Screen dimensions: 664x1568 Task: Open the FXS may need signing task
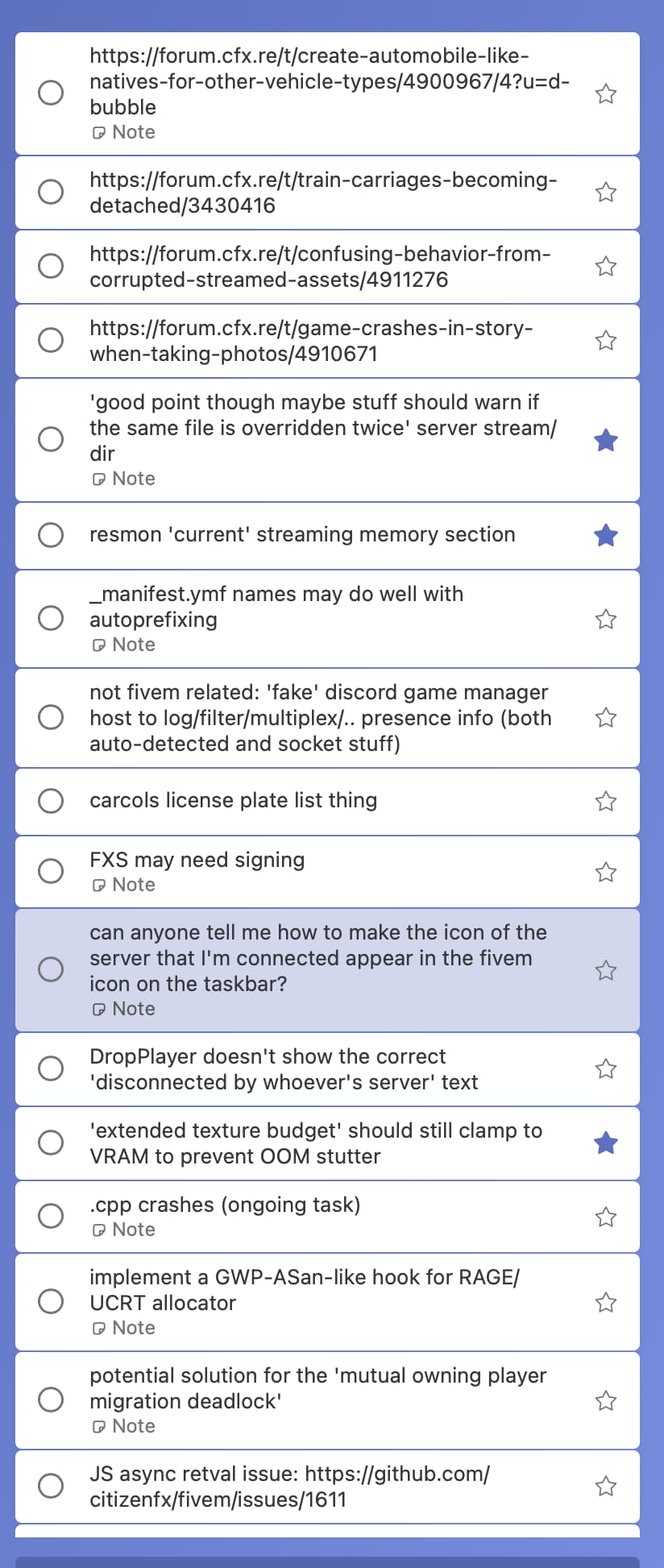pos(197,861)
